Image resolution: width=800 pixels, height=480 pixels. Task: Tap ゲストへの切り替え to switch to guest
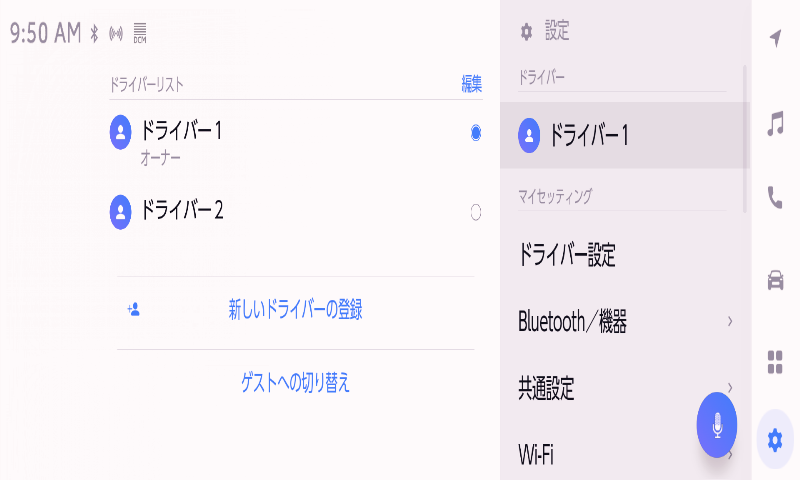click(x=295, y=382)
